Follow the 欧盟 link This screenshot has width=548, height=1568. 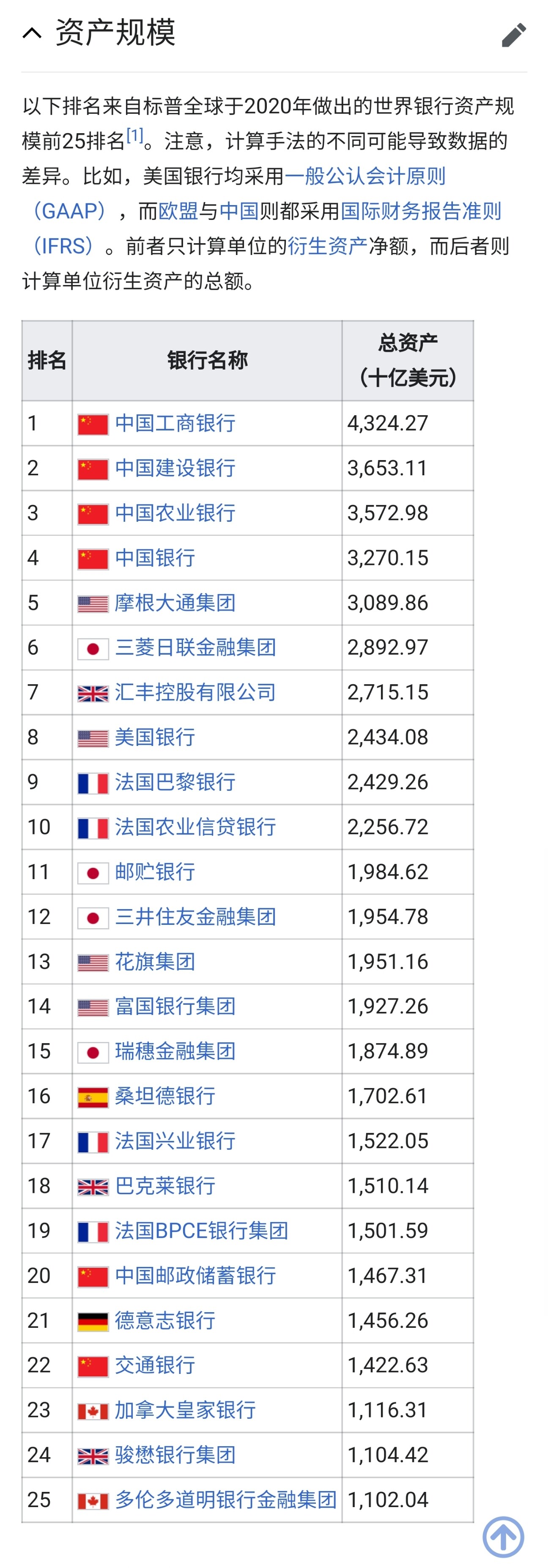coord(178,211)
